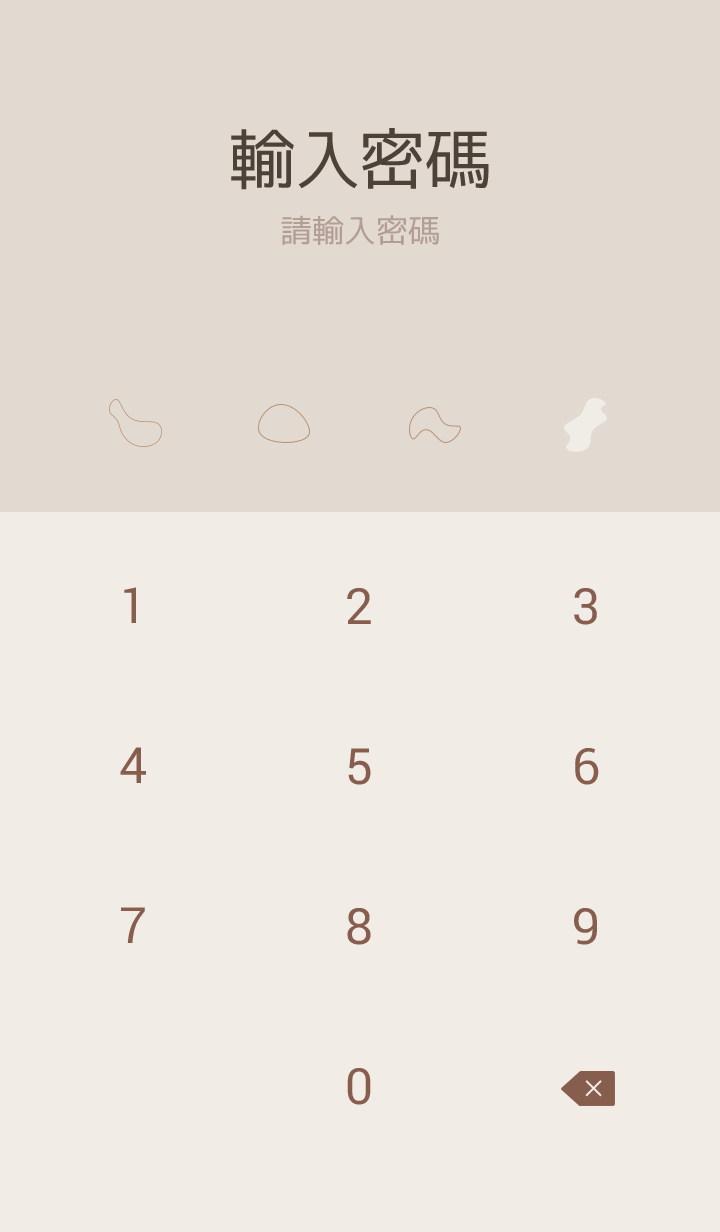
Task: Type digit 3 on the keypad
Action: click(x=586, y=607)
